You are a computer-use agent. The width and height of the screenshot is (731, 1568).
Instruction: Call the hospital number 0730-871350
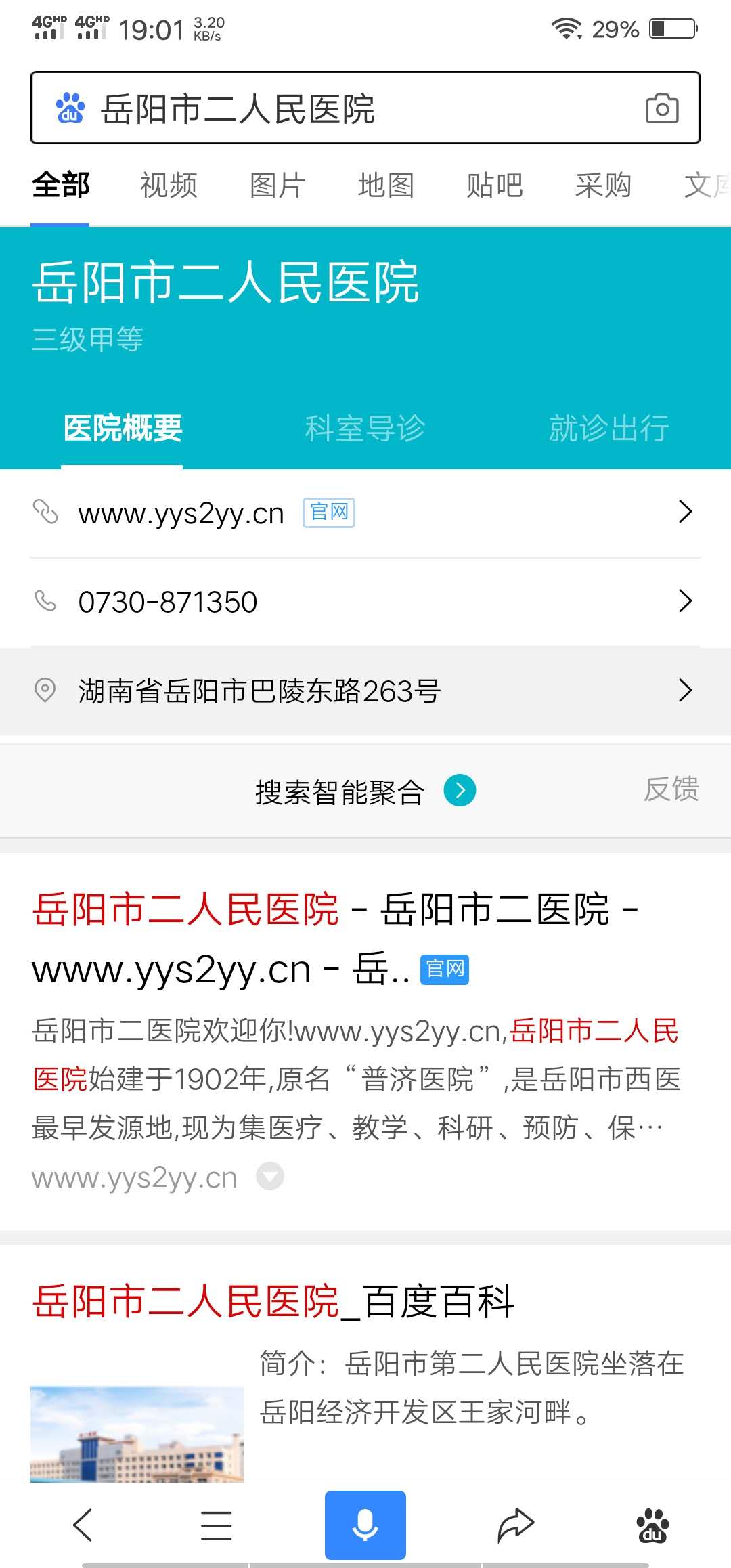(x=365, y=601)
